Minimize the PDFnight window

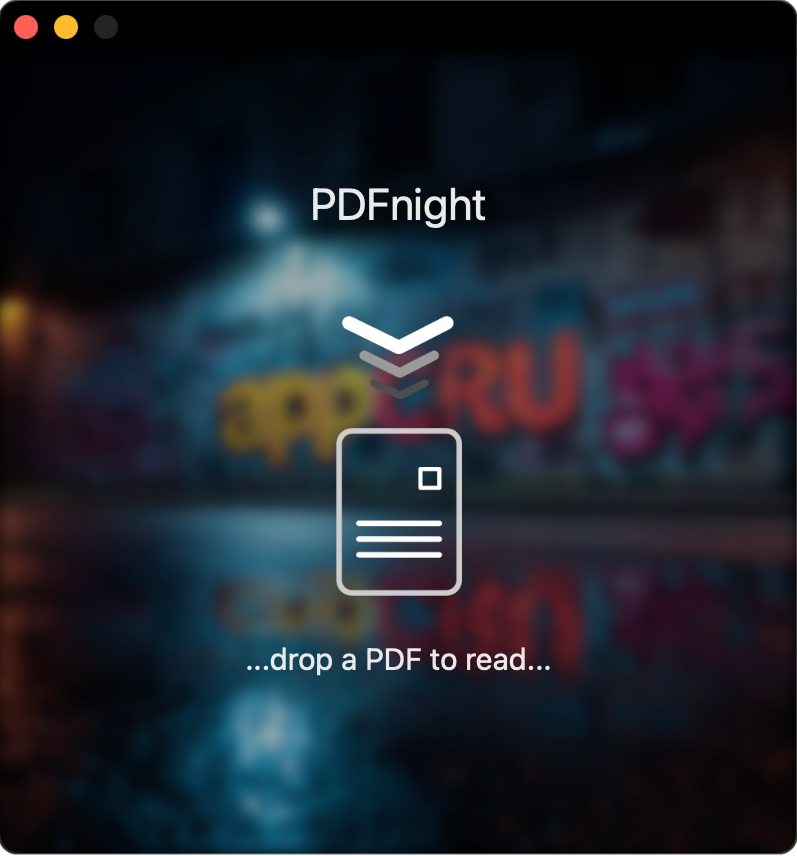coord(66,27)
